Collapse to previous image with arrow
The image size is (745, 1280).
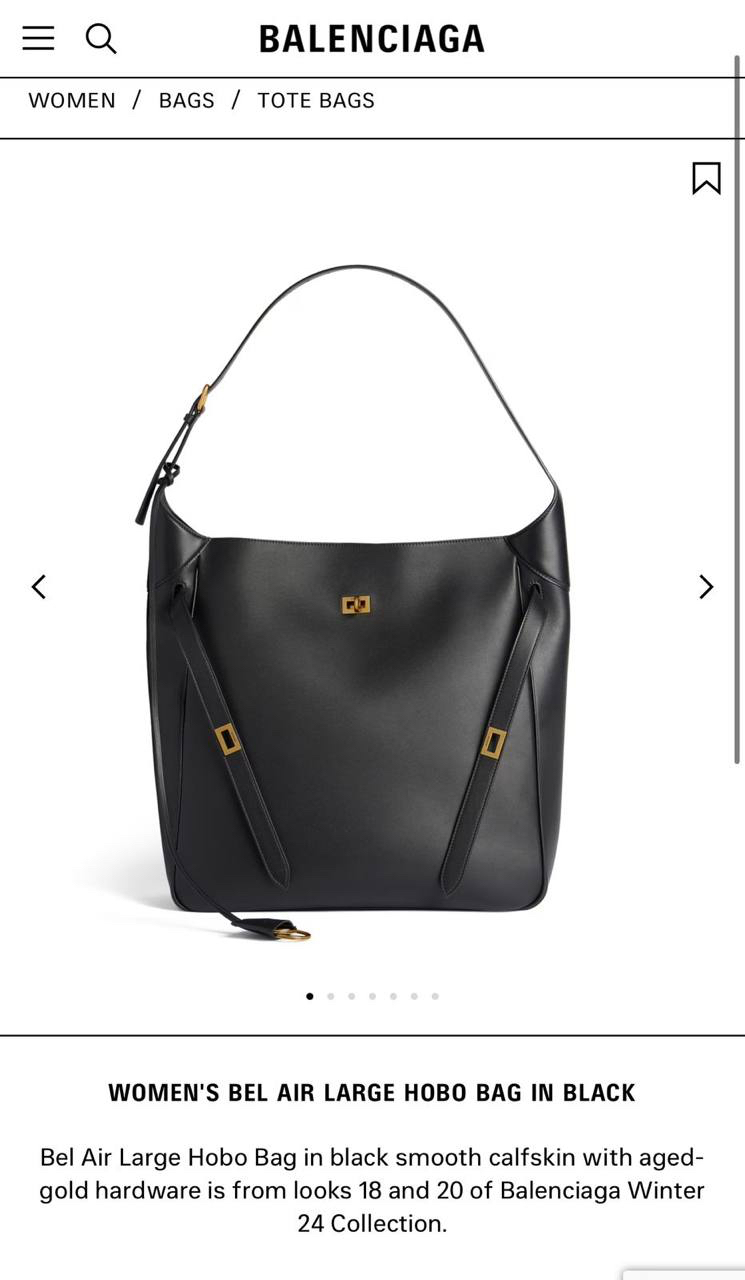coord(39,587)
